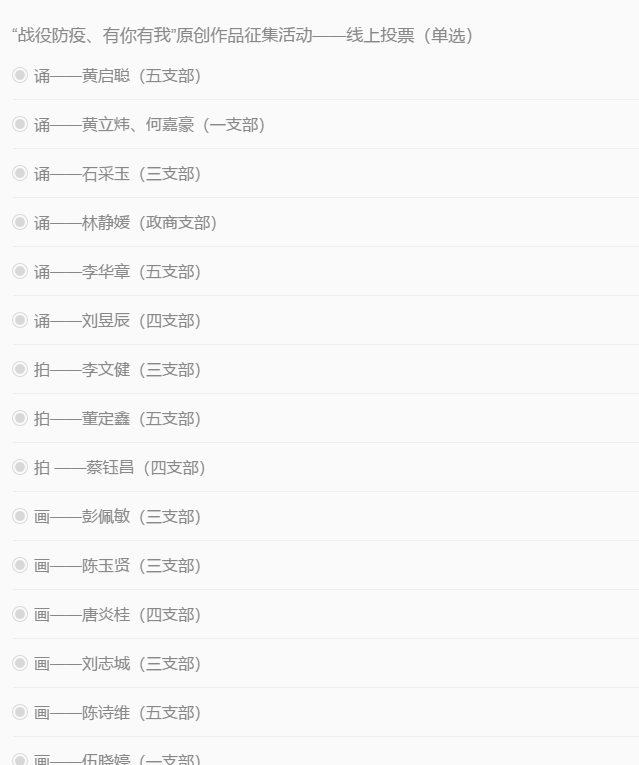Pick 诵——林静媛（政商支部）
Image resolution: width=639 pixels, height=765 pixels.
coord(20,222)
